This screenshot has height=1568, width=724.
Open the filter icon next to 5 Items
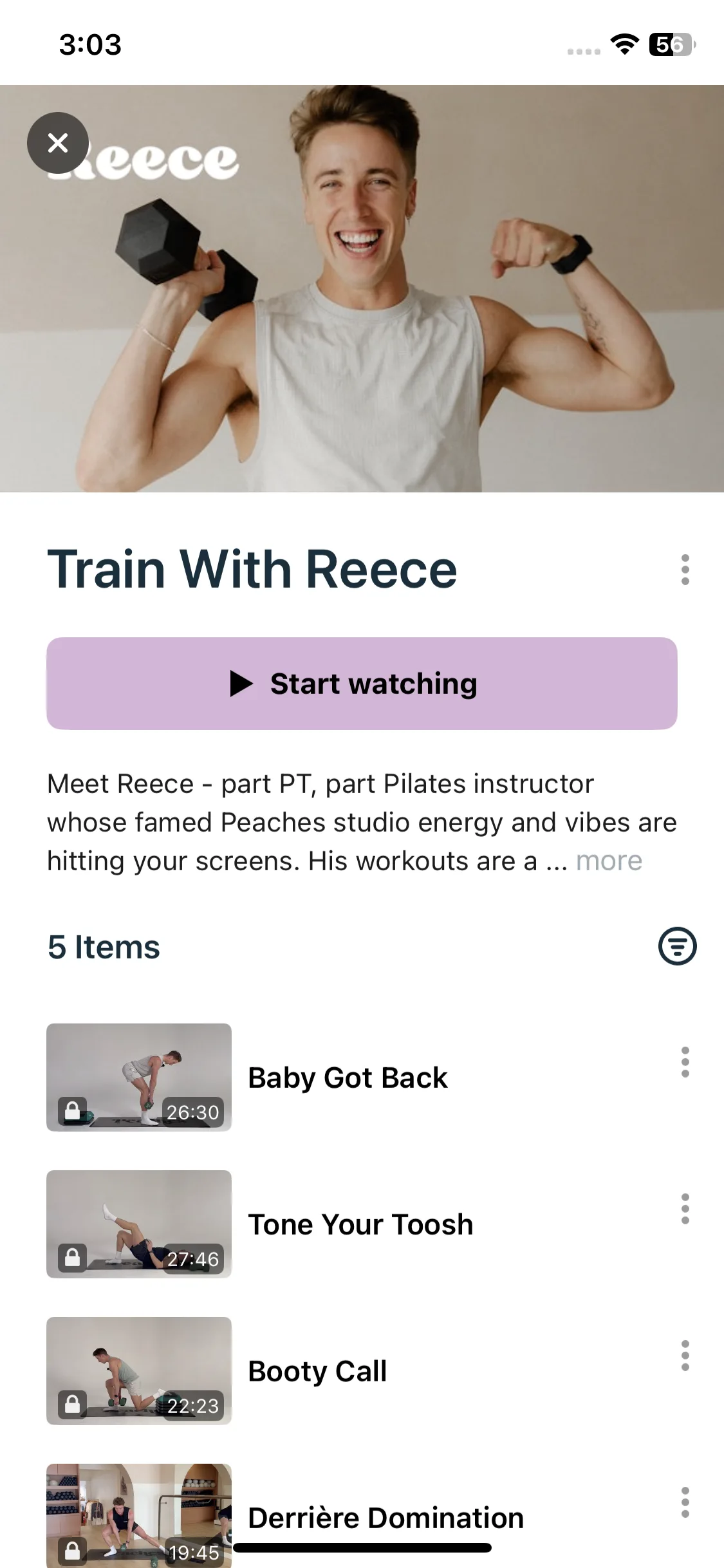(x=677, y=946)
